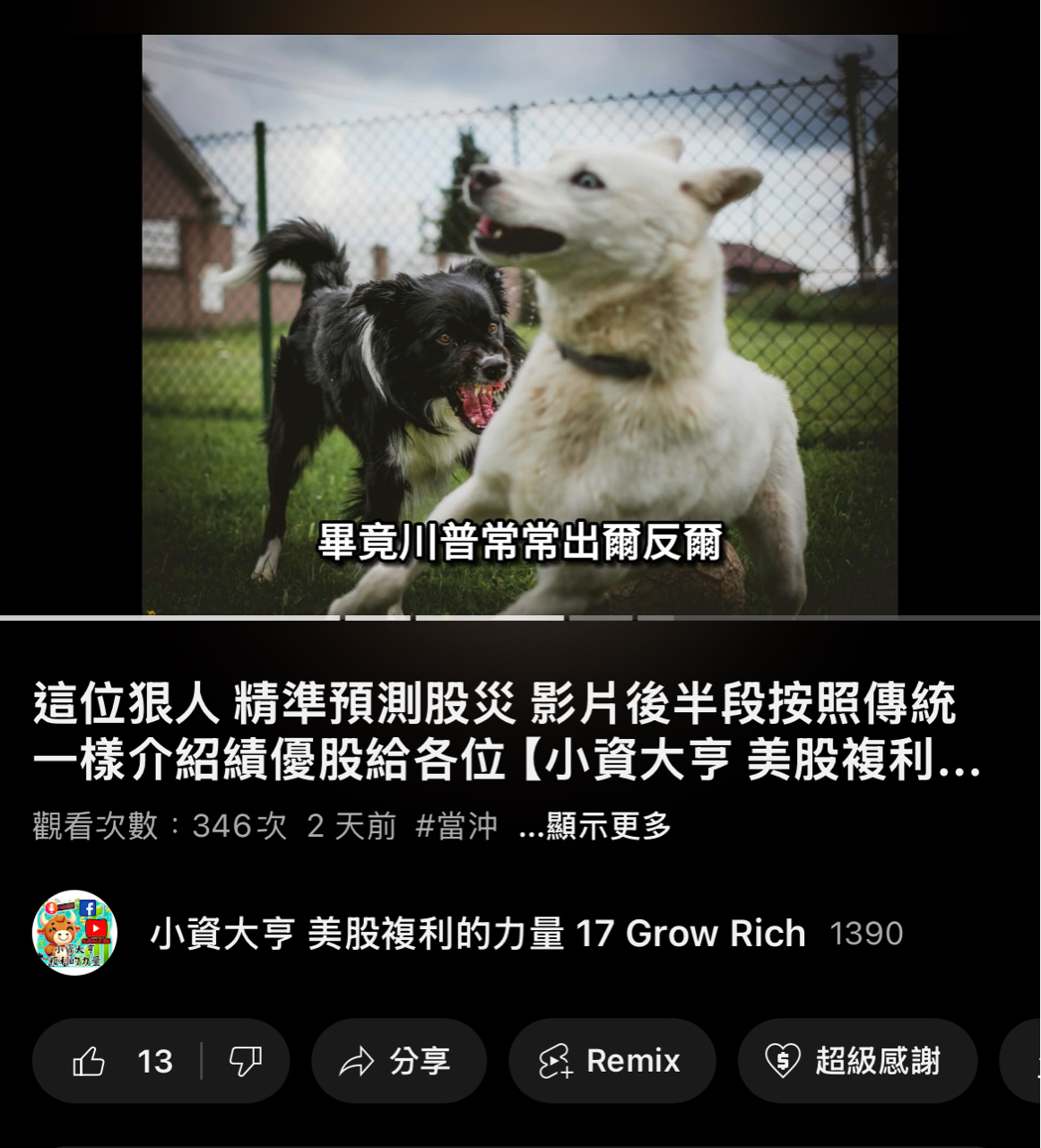
Task: Open channel 小資大亨 美股複利的力量 17 Grow Rich
Action: click(478, 934)
